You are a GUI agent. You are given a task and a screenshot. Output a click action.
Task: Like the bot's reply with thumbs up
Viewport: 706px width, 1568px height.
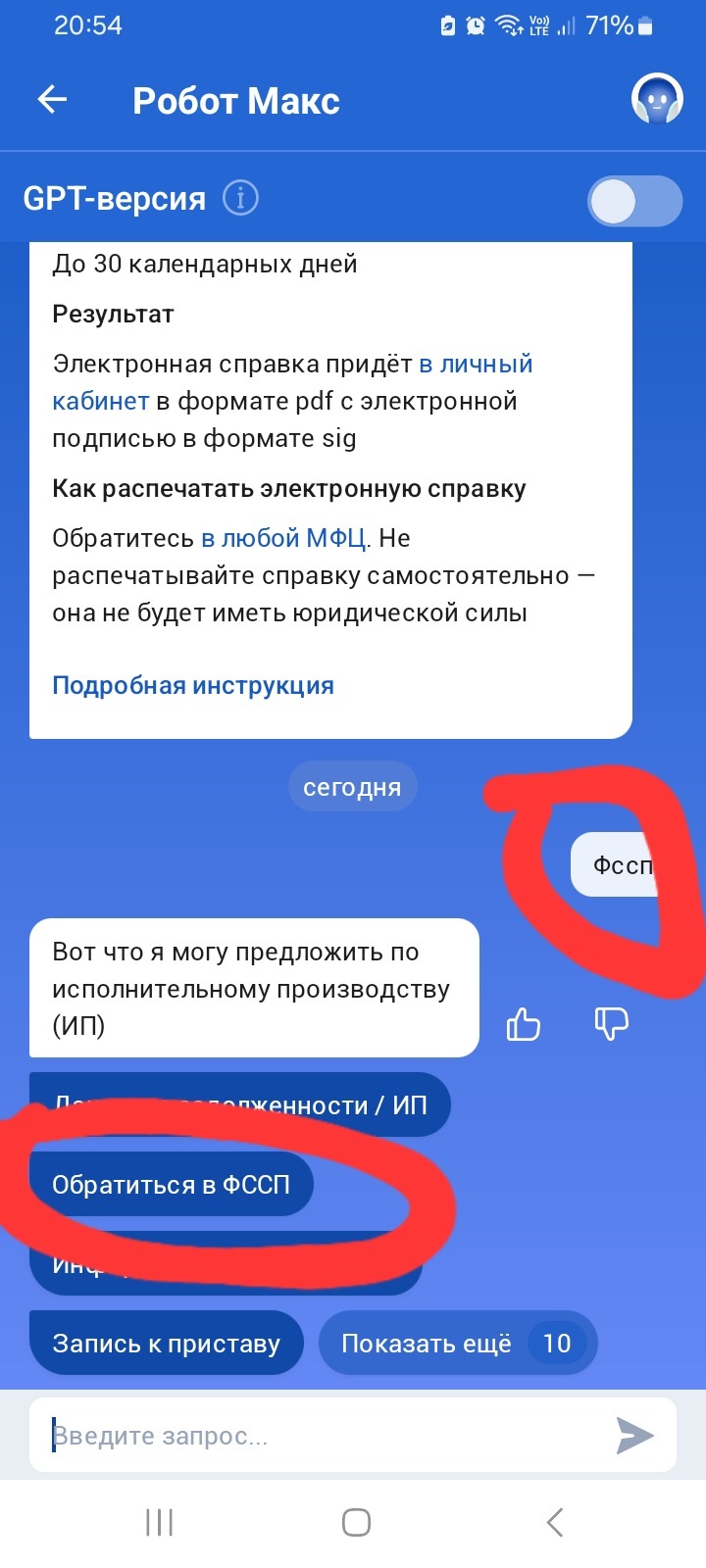pyautogui.click(x=523, y=1025)
